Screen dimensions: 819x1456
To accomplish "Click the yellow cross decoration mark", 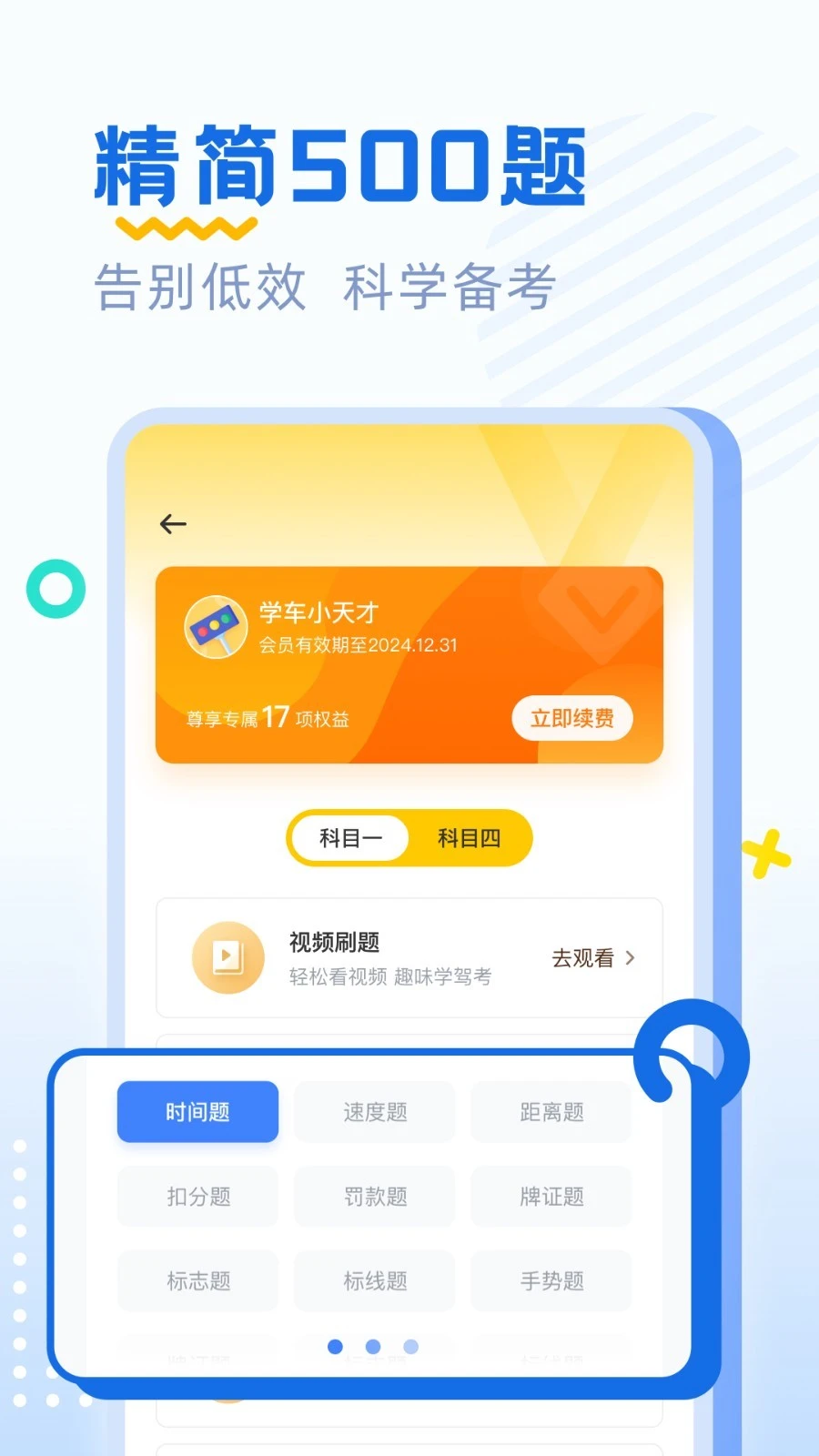I will click(x=765, y=854).
